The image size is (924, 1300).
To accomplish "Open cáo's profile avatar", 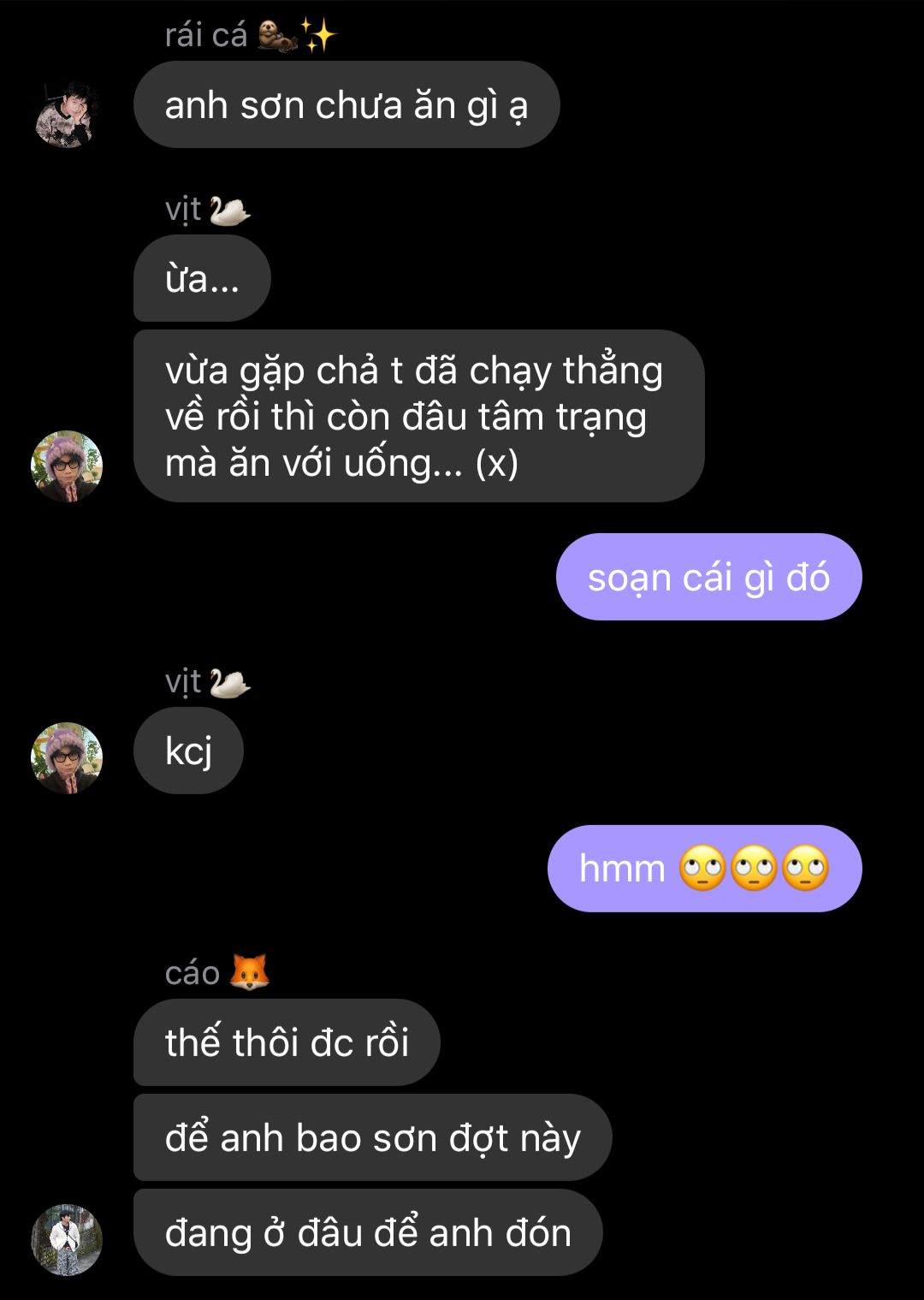I will (67, 1240).
